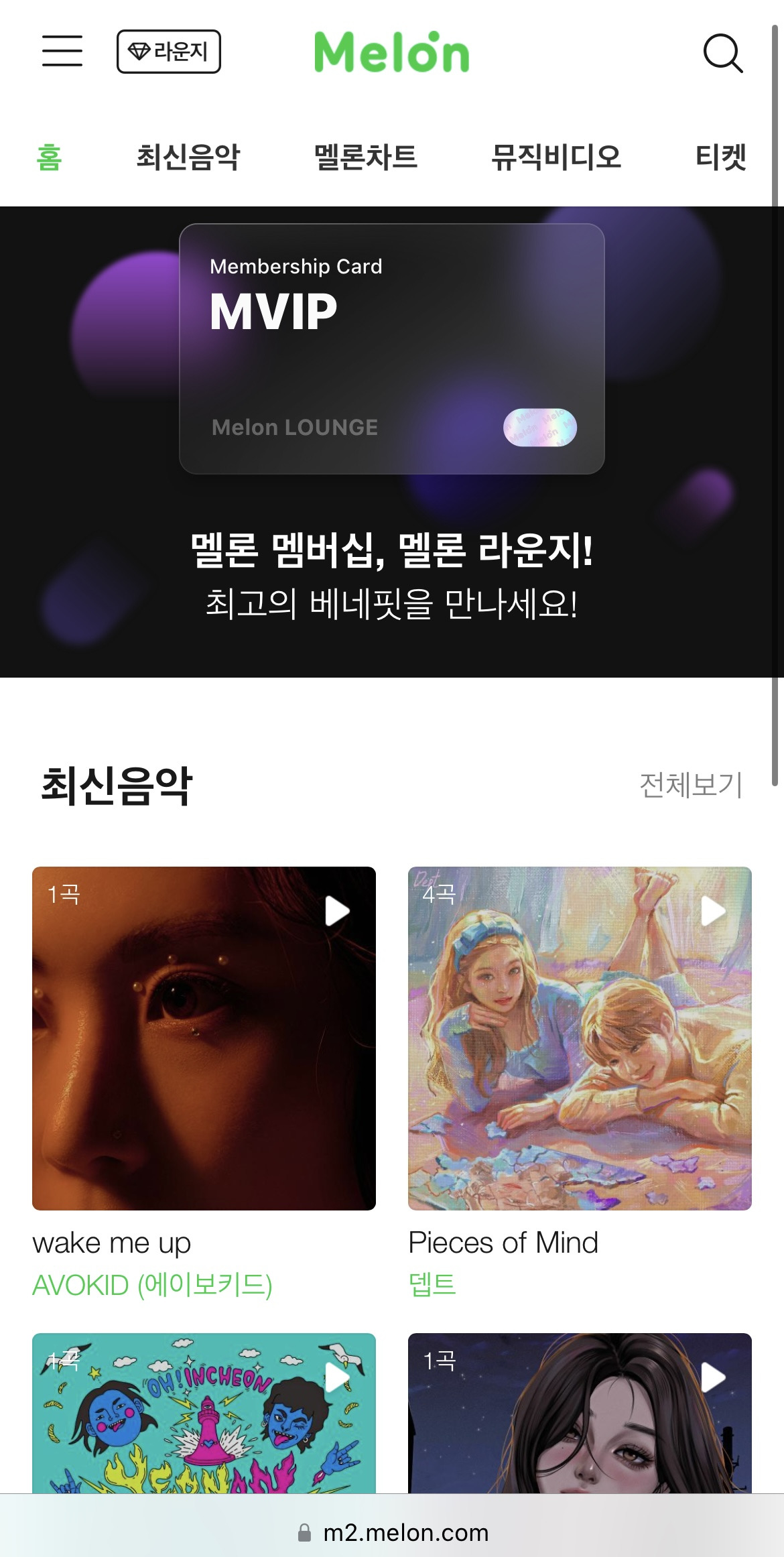Open the Pieces of Mind album
This screenshot has width=784, height=1557.
point(580,1038)
